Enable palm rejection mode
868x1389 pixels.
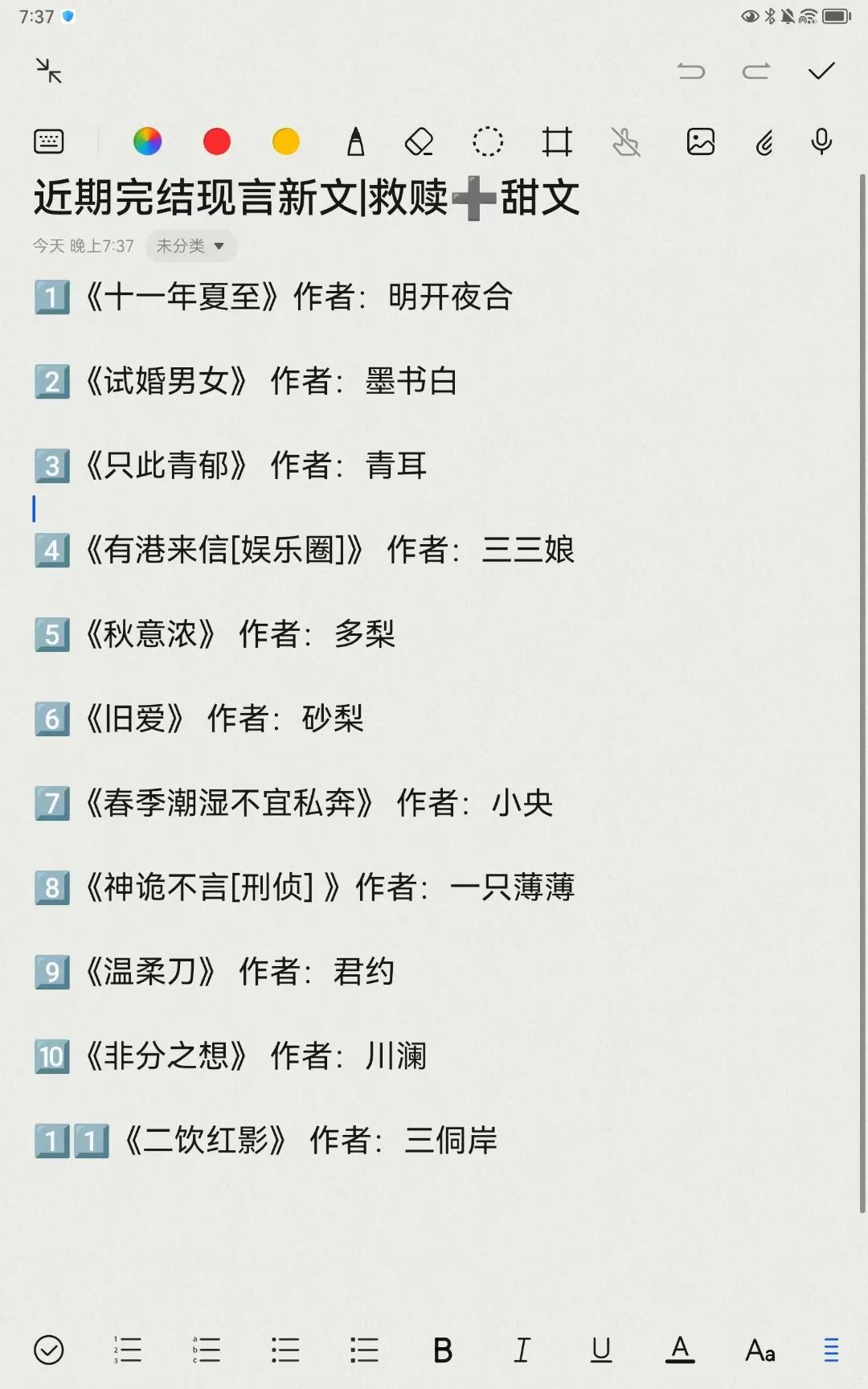[626, 142]
